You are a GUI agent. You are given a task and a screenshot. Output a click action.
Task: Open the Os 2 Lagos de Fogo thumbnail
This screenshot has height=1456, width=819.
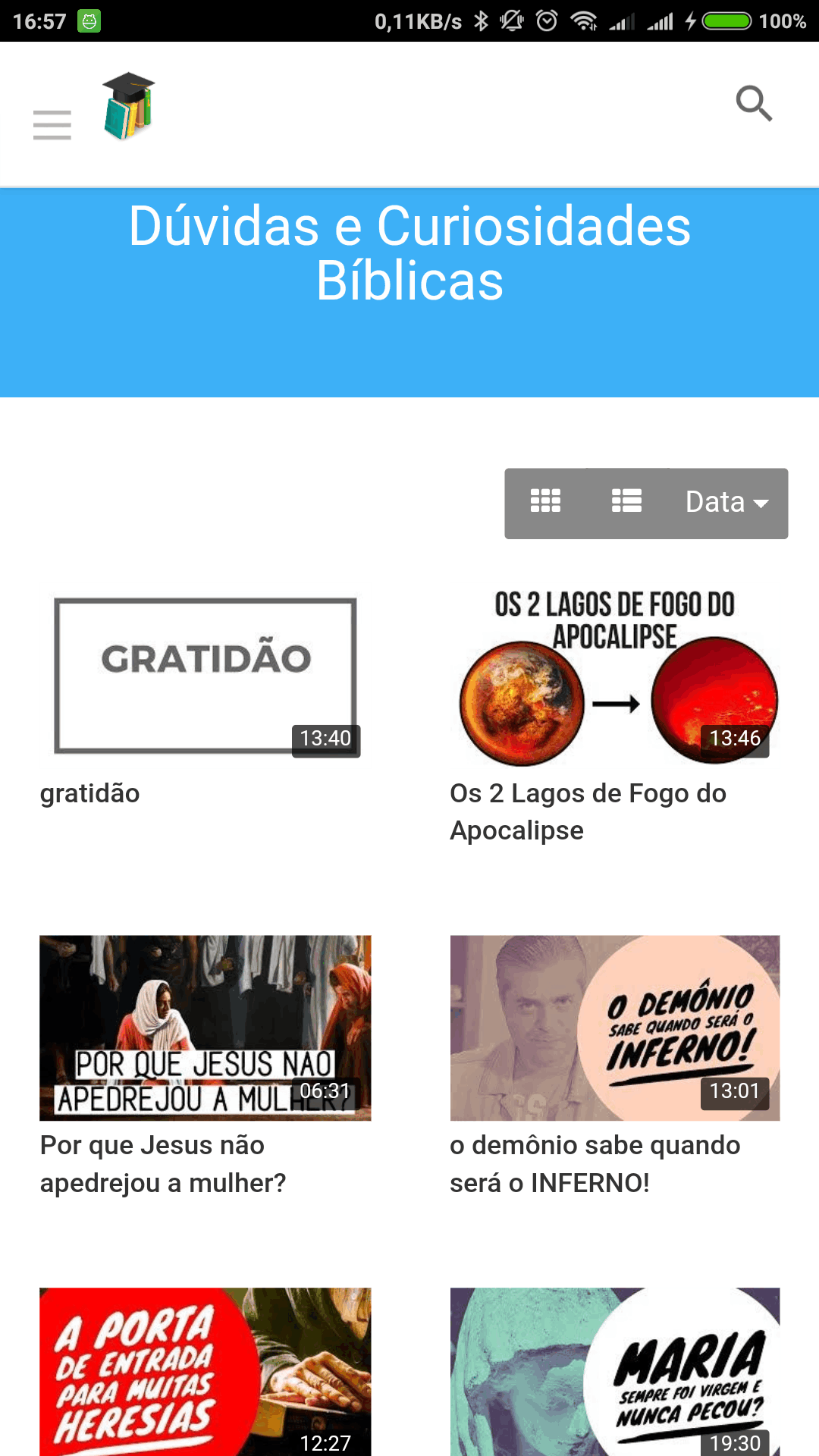click(614, 675)
